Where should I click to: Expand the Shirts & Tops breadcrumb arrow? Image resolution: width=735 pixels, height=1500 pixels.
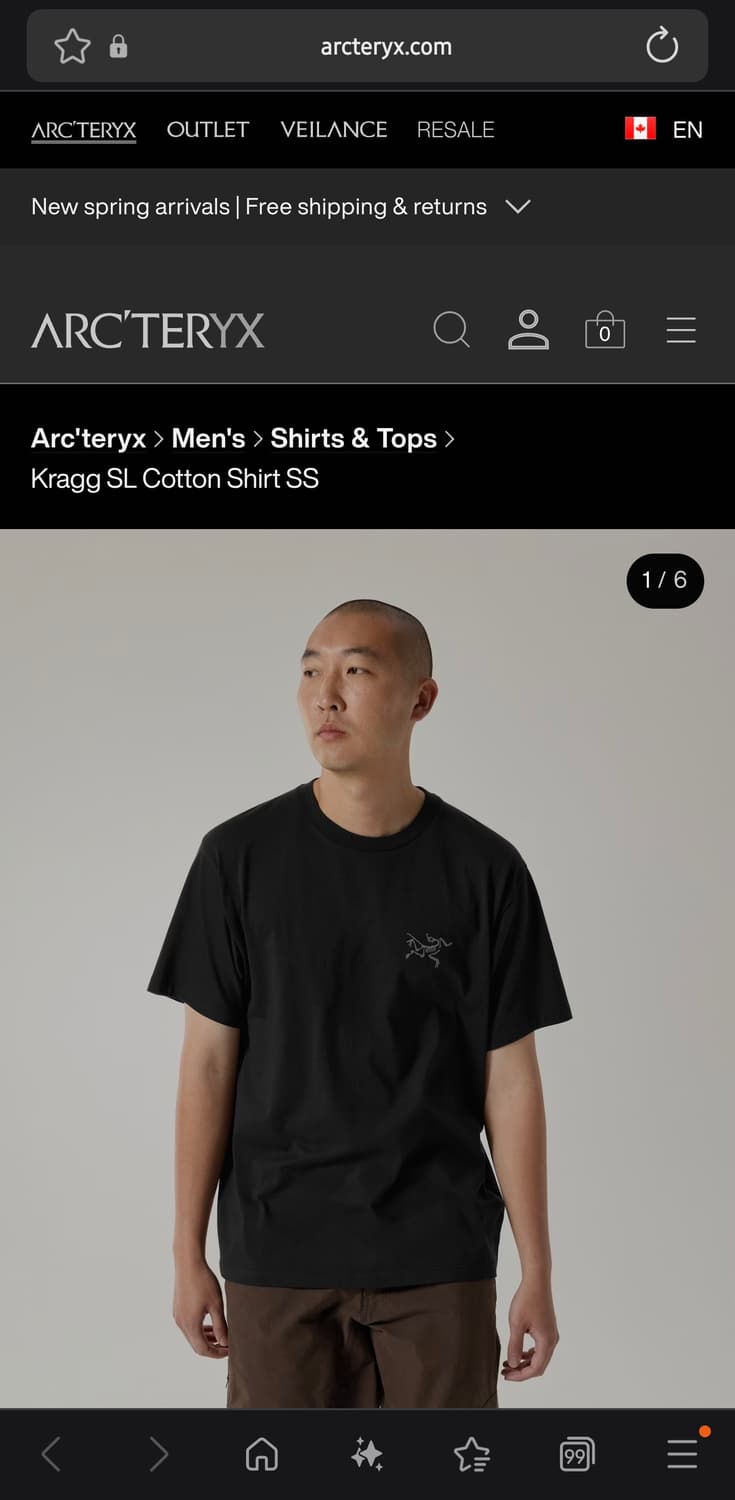coord(450,438)
